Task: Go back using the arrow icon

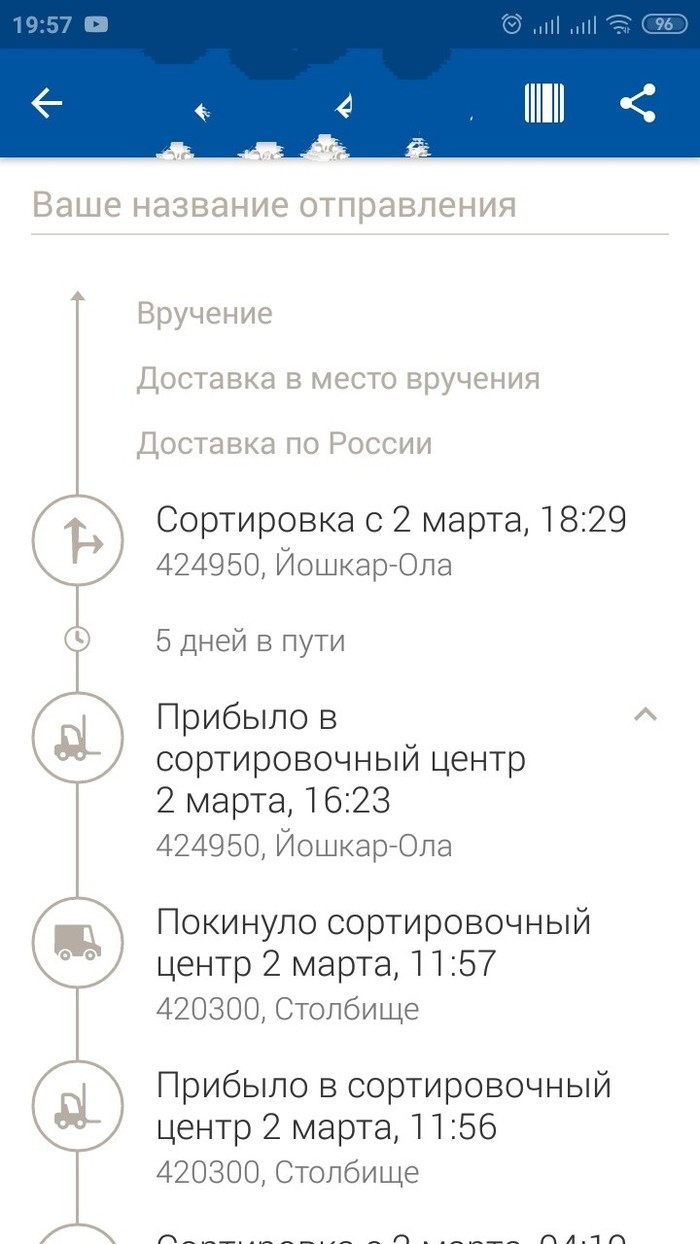Action: 47,103
